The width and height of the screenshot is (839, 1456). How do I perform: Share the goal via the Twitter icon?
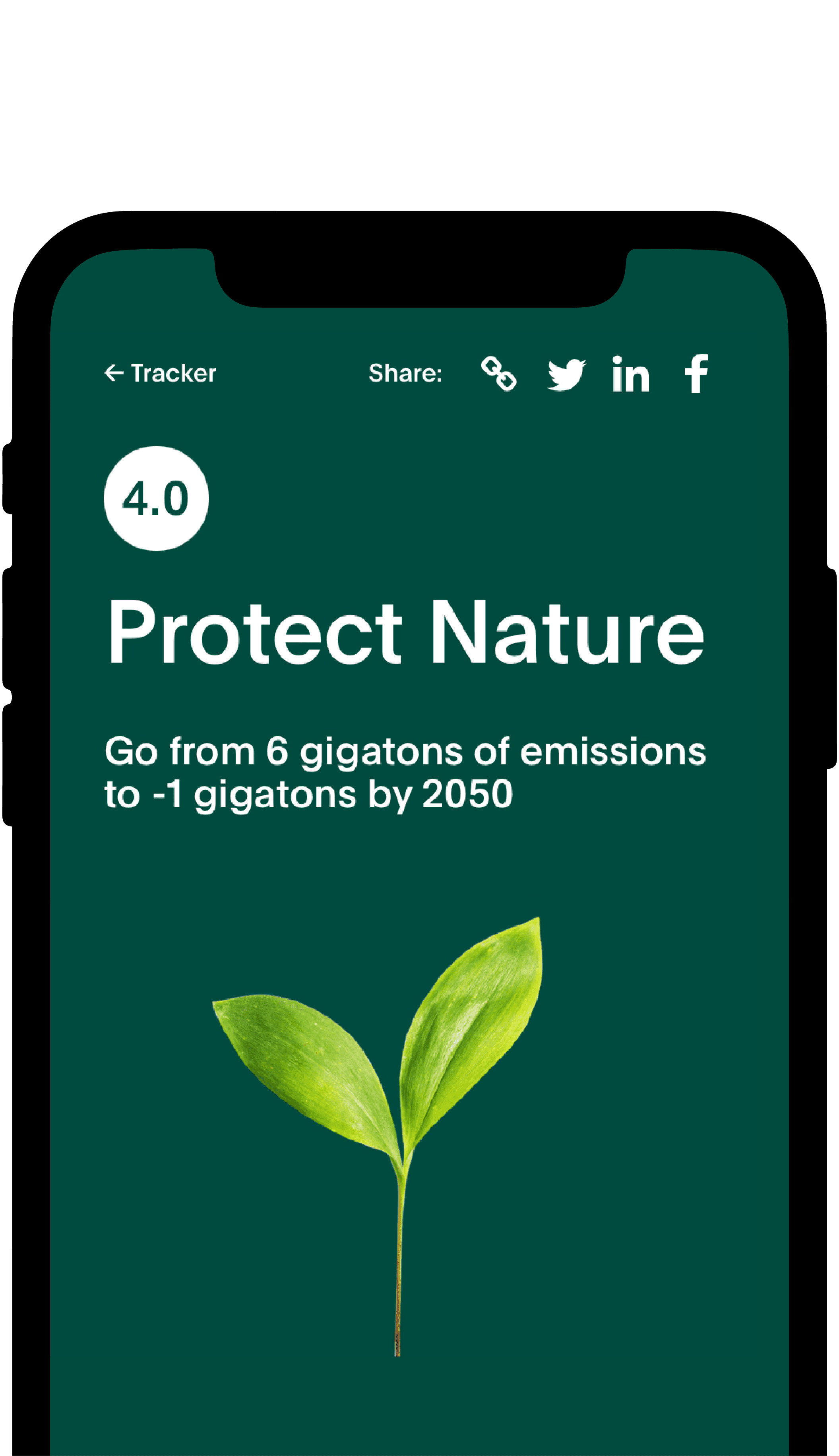click(x=568, y=374)
